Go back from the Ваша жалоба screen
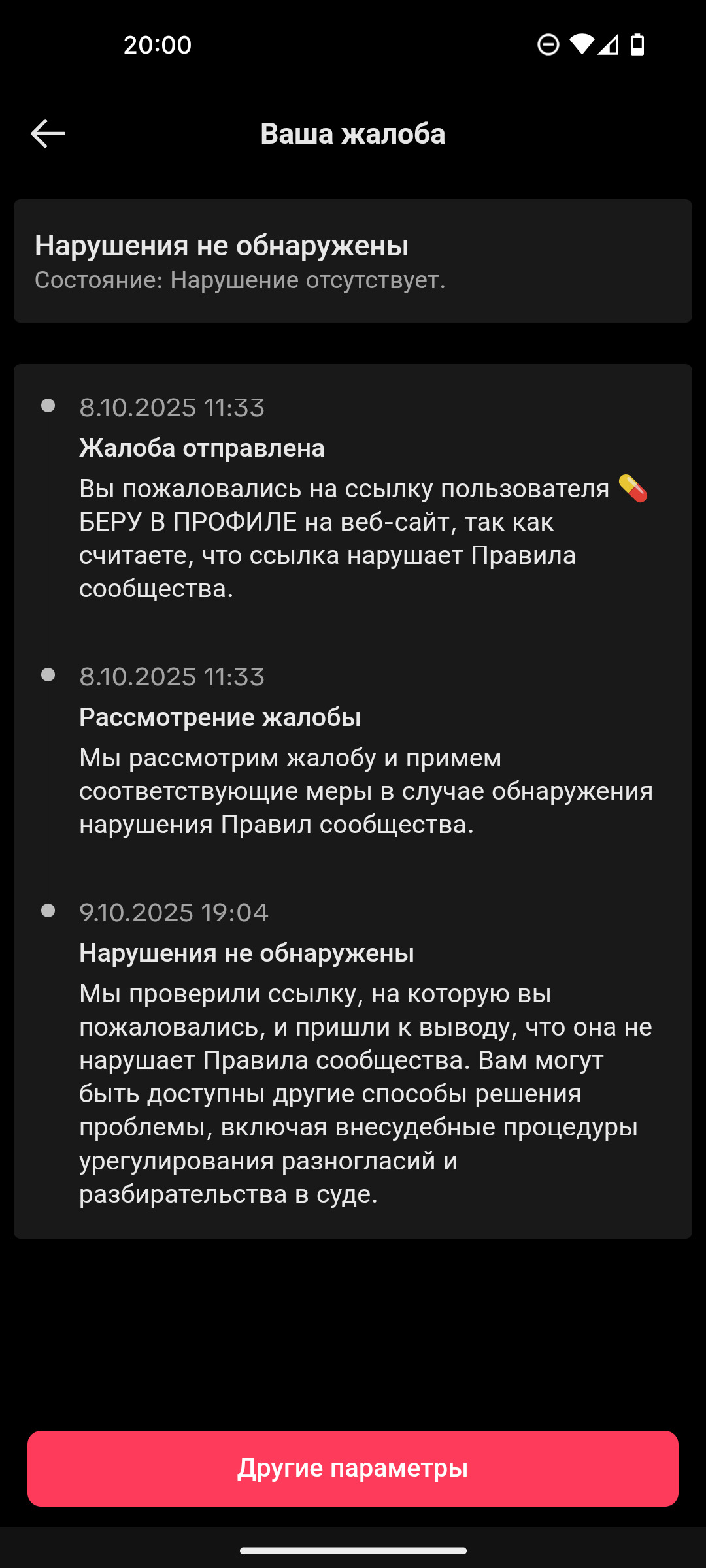The width and height of the screenshot is (706, 1568). click(48, 134)
